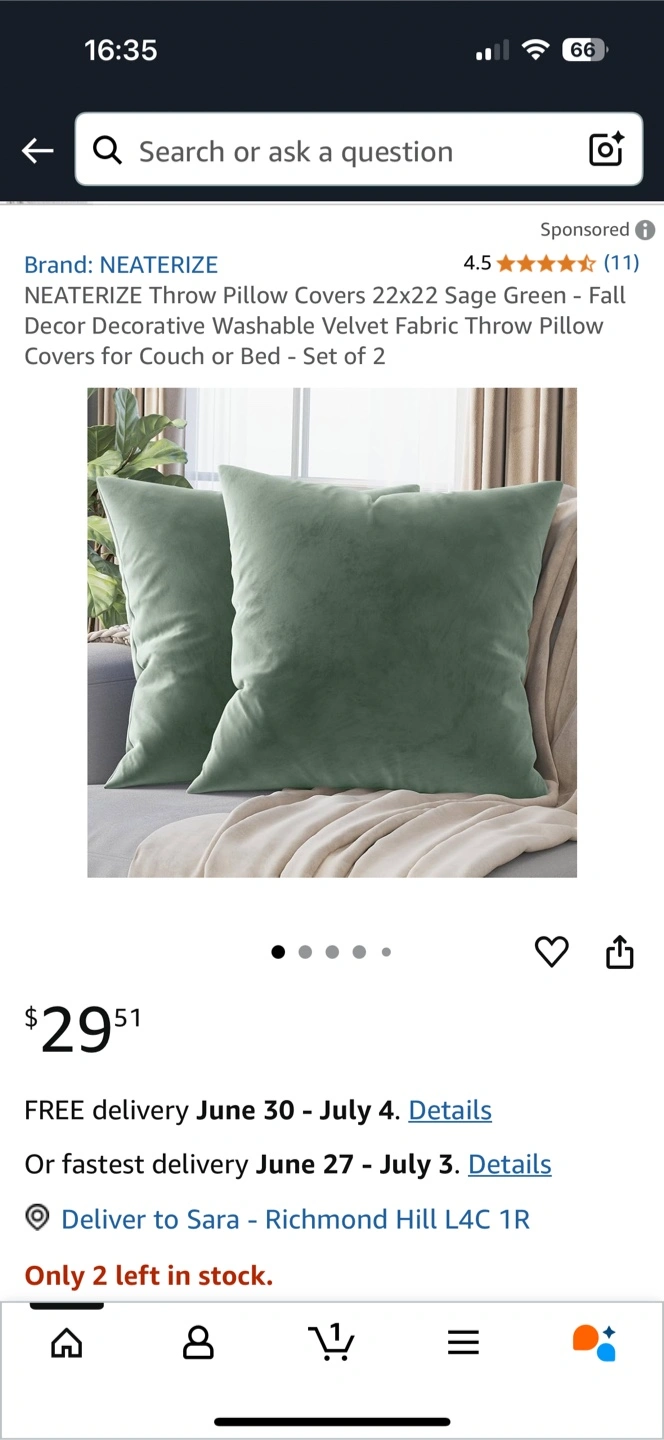Switch to the Home tab

point(67,1343)
